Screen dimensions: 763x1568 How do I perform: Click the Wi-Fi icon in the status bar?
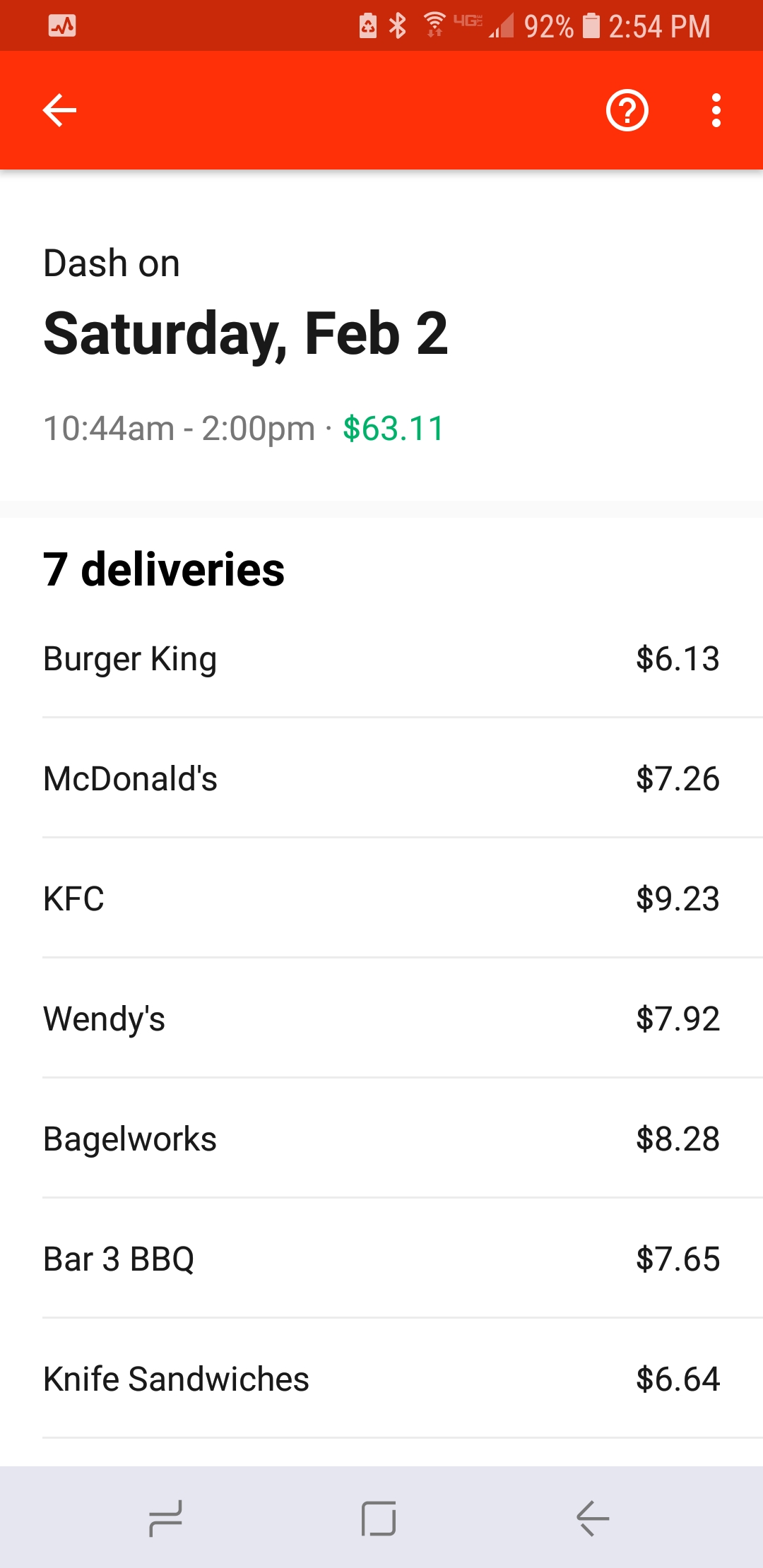tap(434, 25)
